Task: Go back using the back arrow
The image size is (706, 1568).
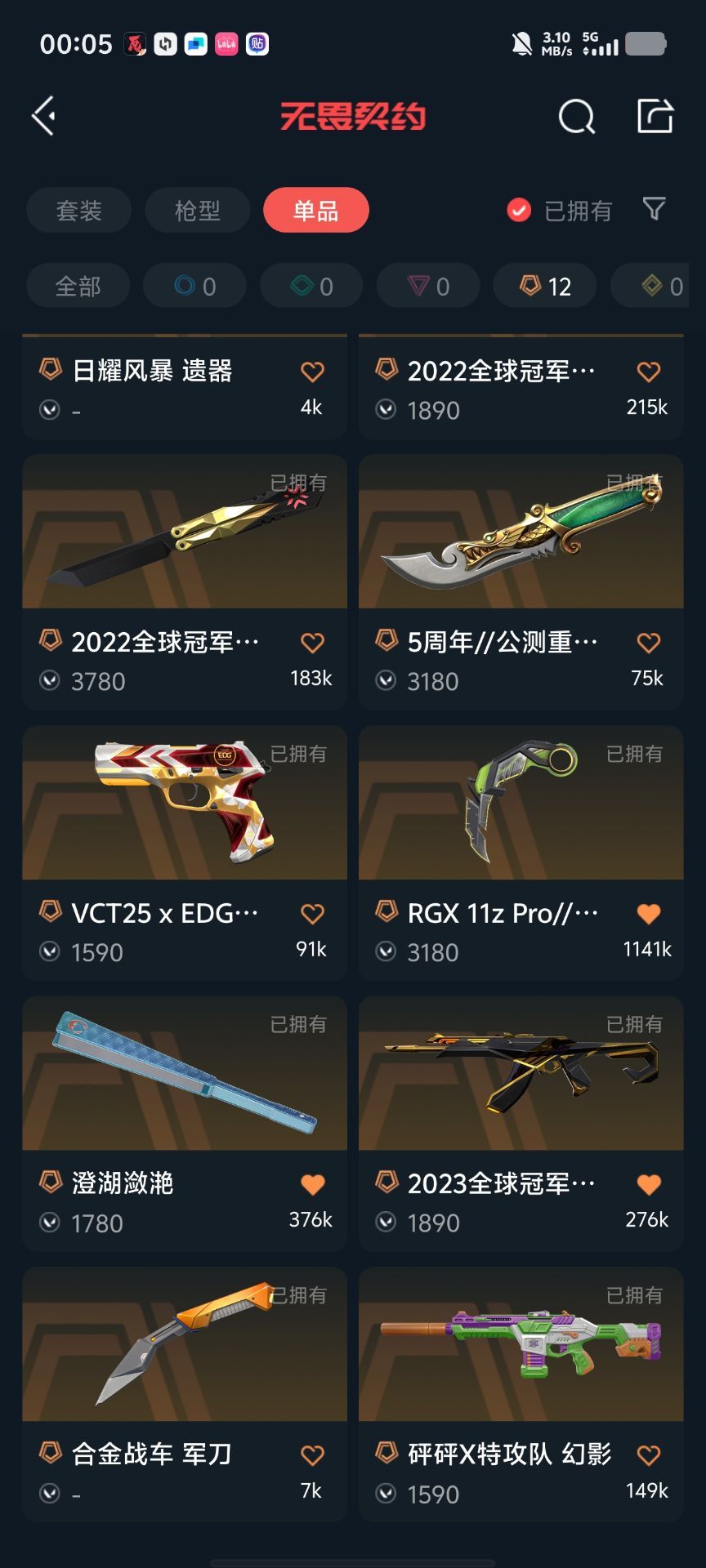Action: click(x=44, y=116)
